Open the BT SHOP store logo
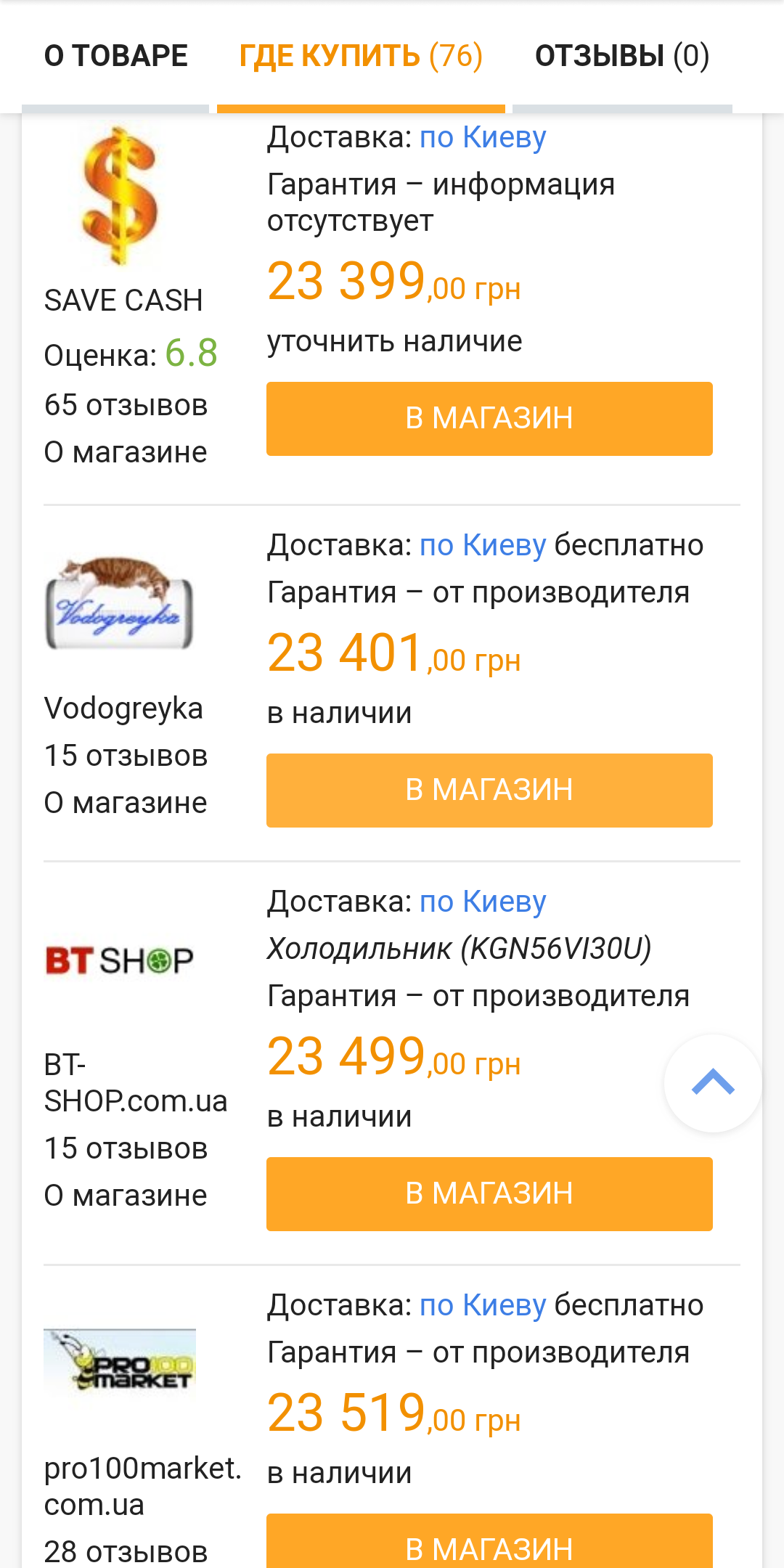The width and height of the screenshot is (784, 1568). coord(120,960)
